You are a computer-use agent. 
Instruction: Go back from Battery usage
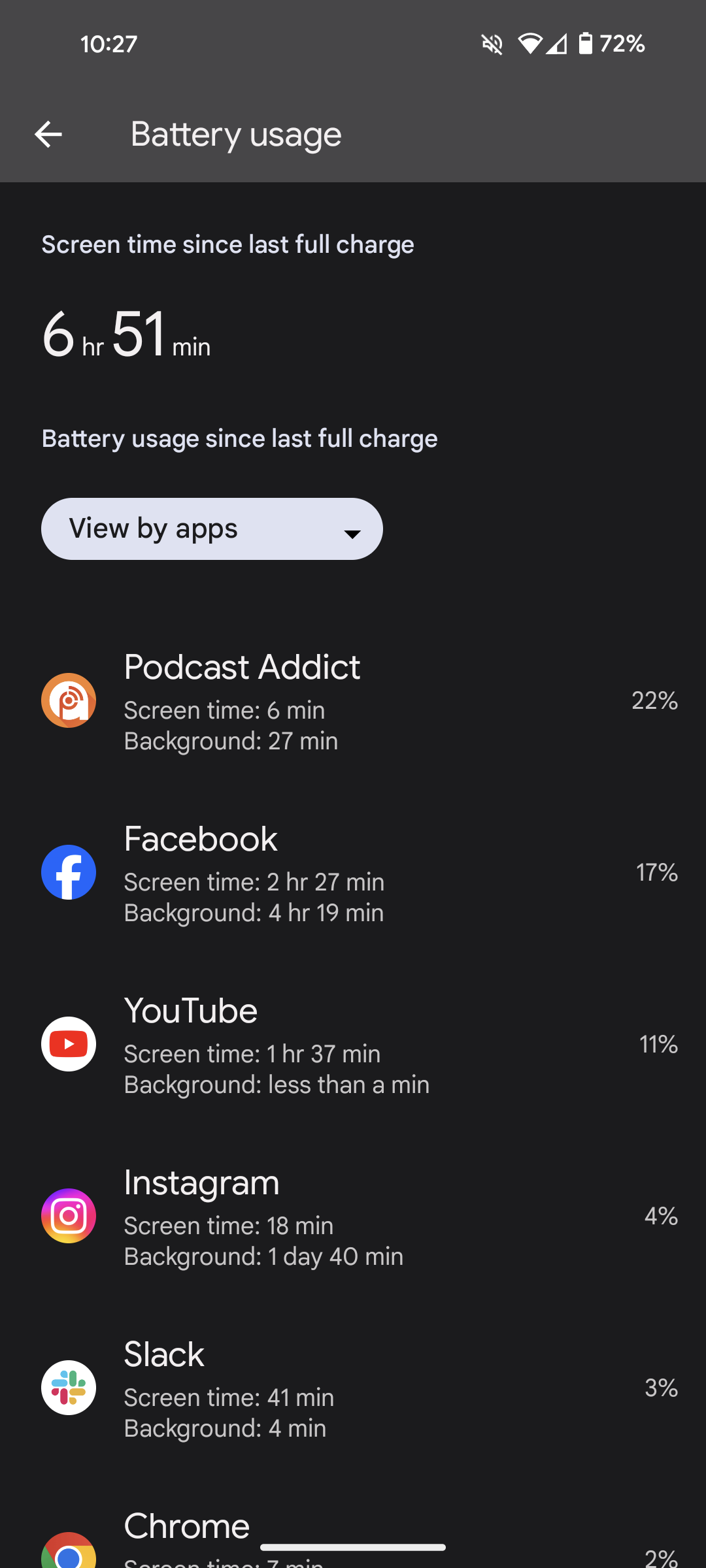pyautogui.click(x=48, y=135)
